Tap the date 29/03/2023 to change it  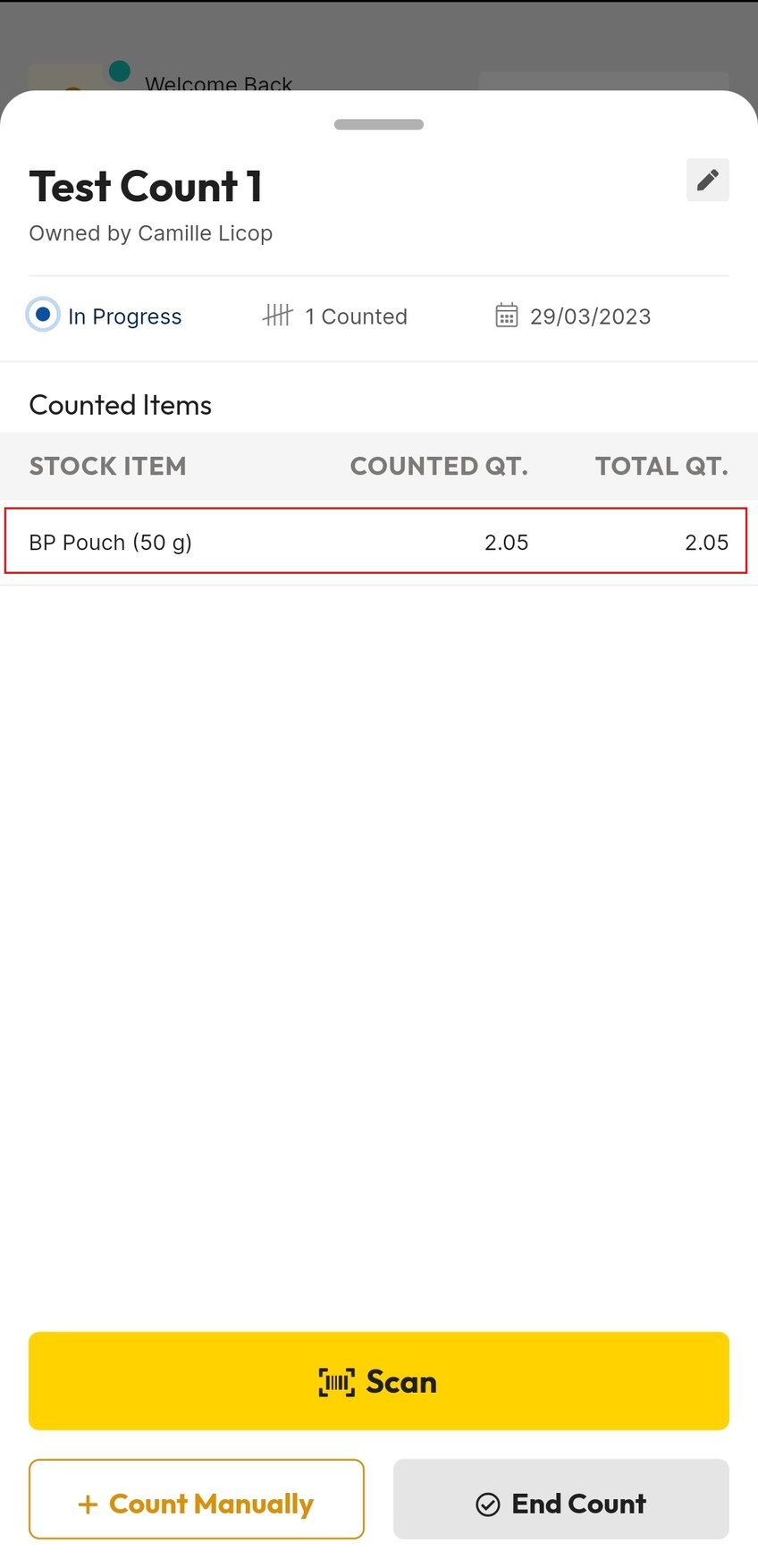pos(590,316)
